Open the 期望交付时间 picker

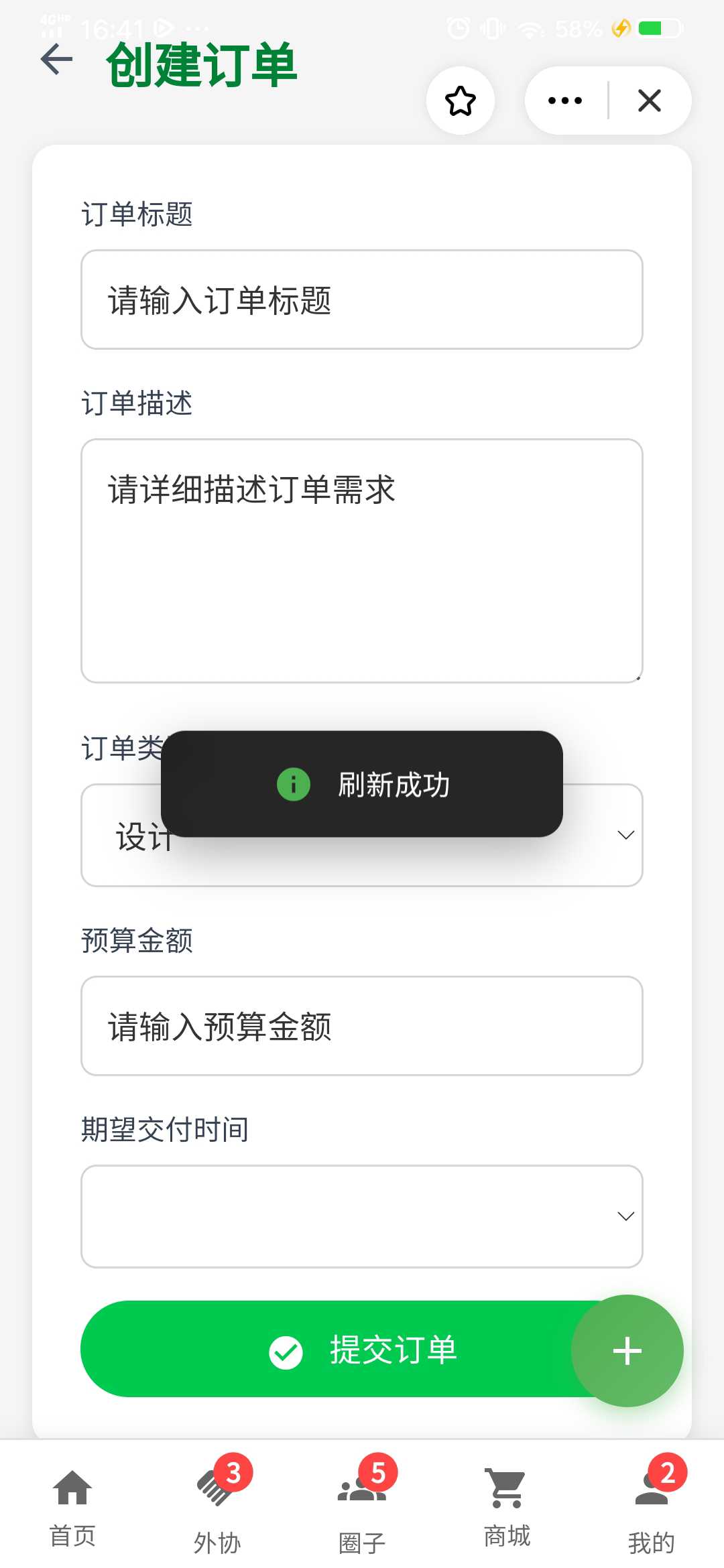[x=362, y=1216]
